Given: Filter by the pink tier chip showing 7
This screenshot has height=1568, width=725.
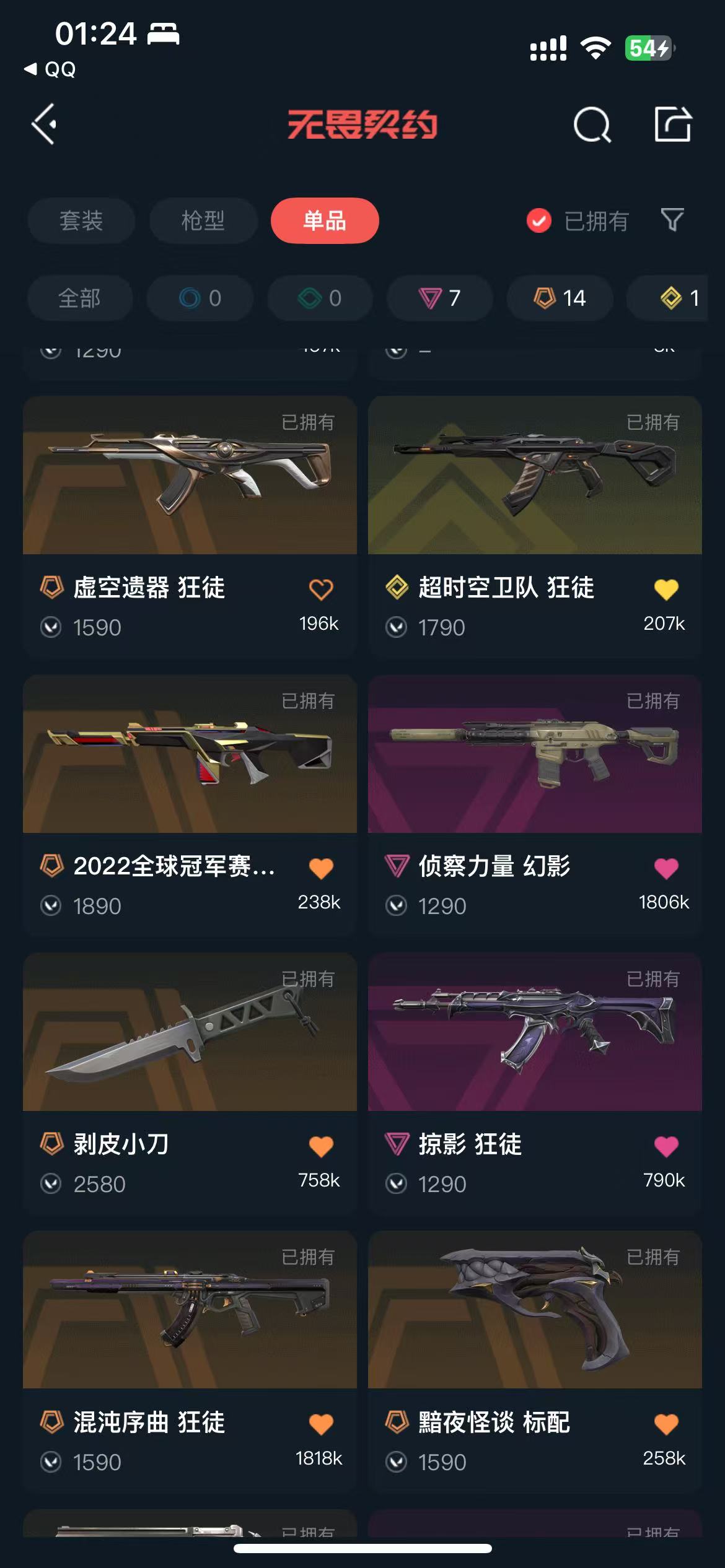Looking at the screenshot, I should pos(439,298).
